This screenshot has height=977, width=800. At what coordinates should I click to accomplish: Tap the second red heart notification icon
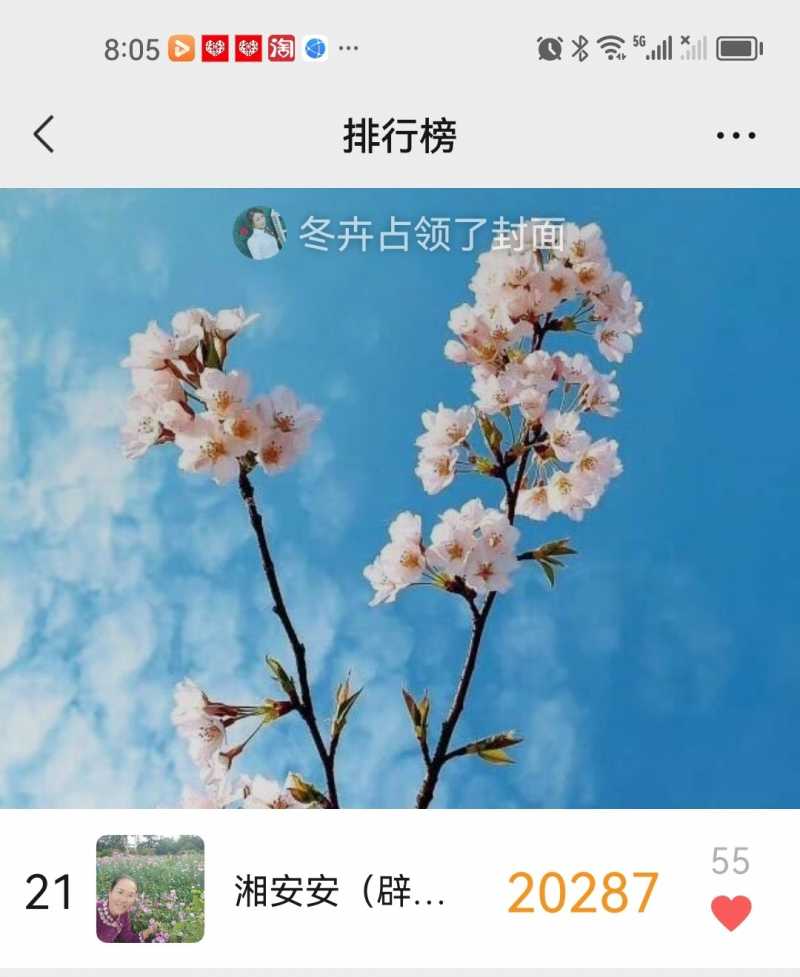(x=247, y=46)
